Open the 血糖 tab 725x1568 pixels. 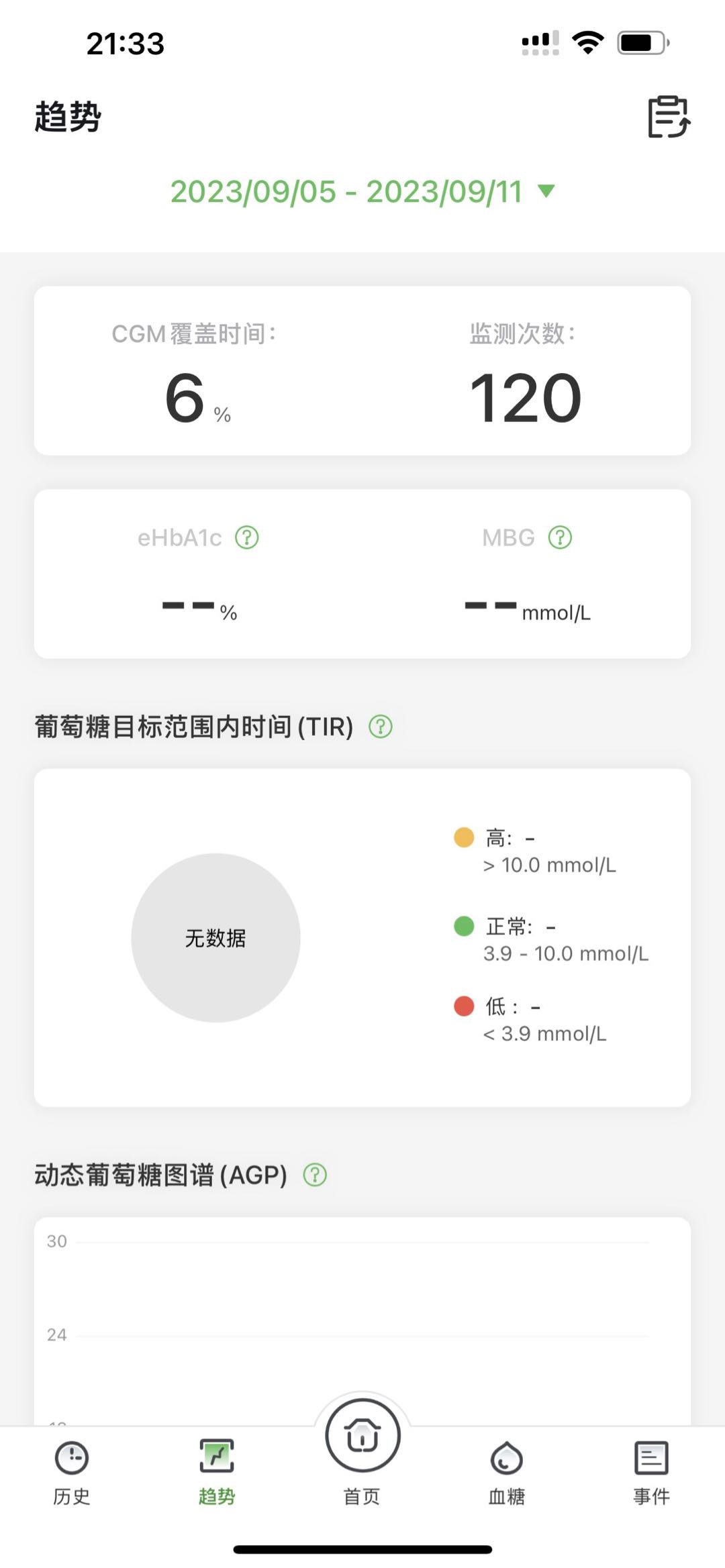click(507, 1473)
